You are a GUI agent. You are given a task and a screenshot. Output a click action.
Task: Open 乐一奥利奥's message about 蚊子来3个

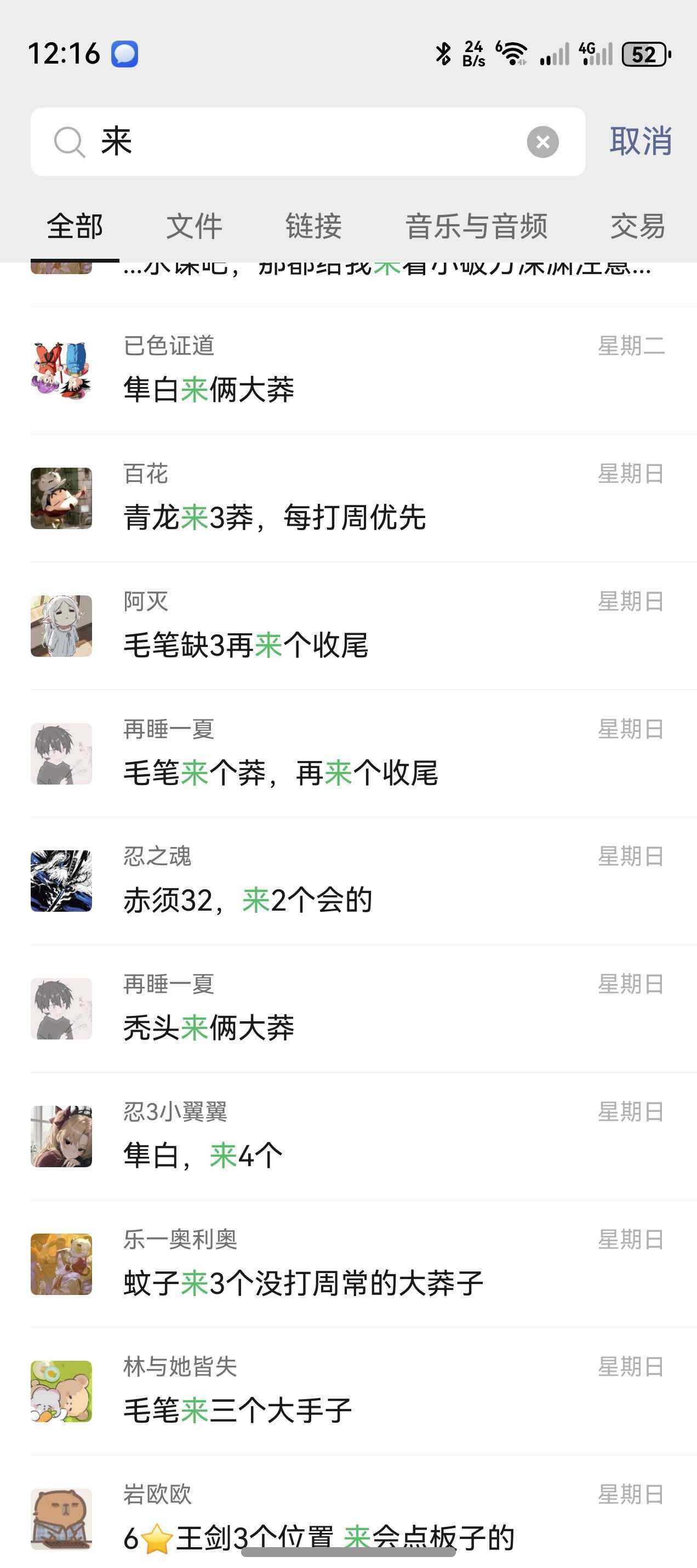[x=301, y=1282]
